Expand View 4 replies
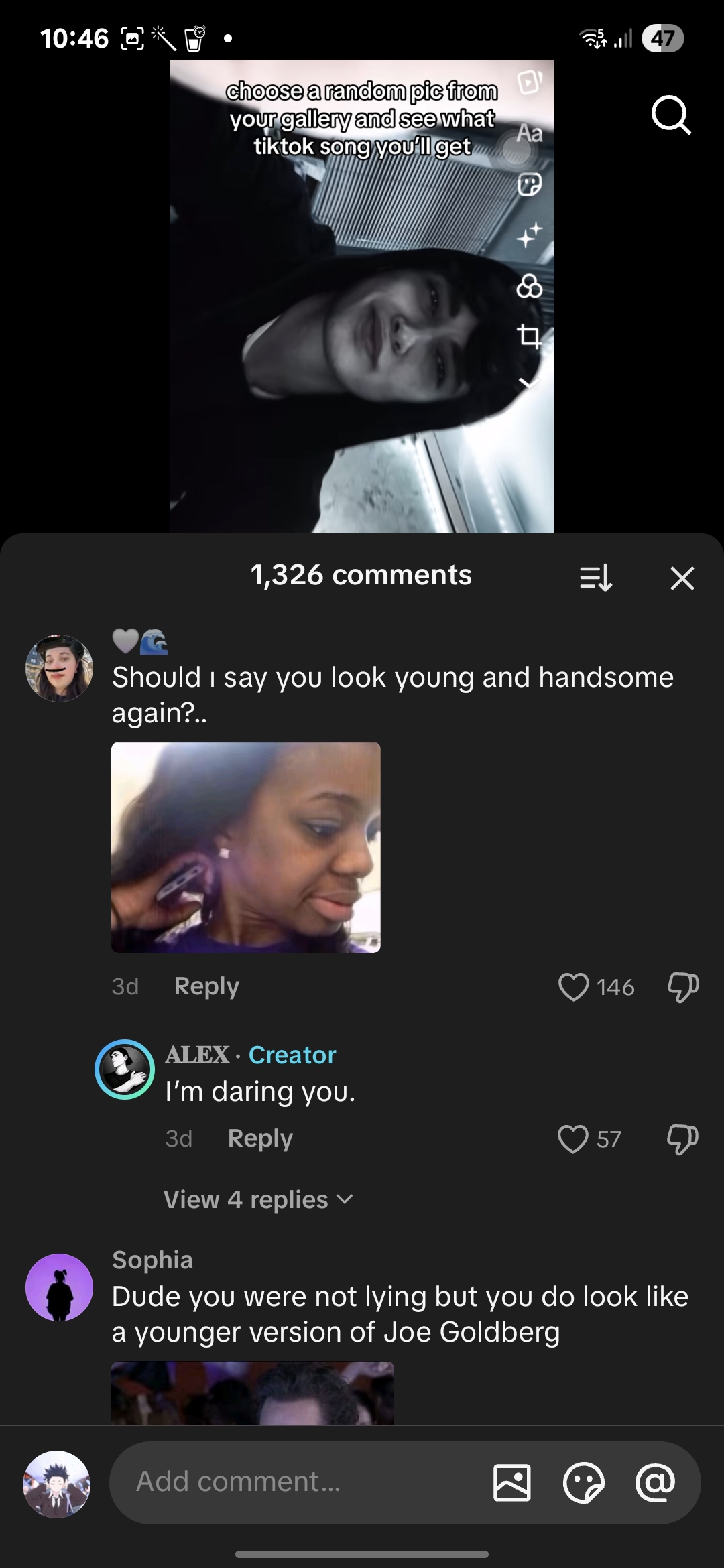This screenshot has width=724, height=1568. 258,1199
